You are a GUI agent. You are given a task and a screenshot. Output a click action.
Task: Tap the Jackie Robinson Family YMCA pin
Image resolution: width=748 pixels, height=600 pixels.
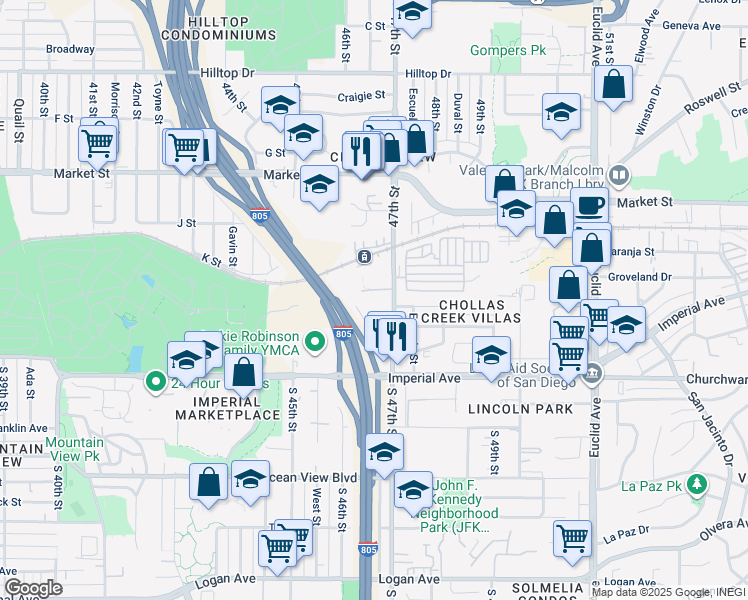coord(316,343)
